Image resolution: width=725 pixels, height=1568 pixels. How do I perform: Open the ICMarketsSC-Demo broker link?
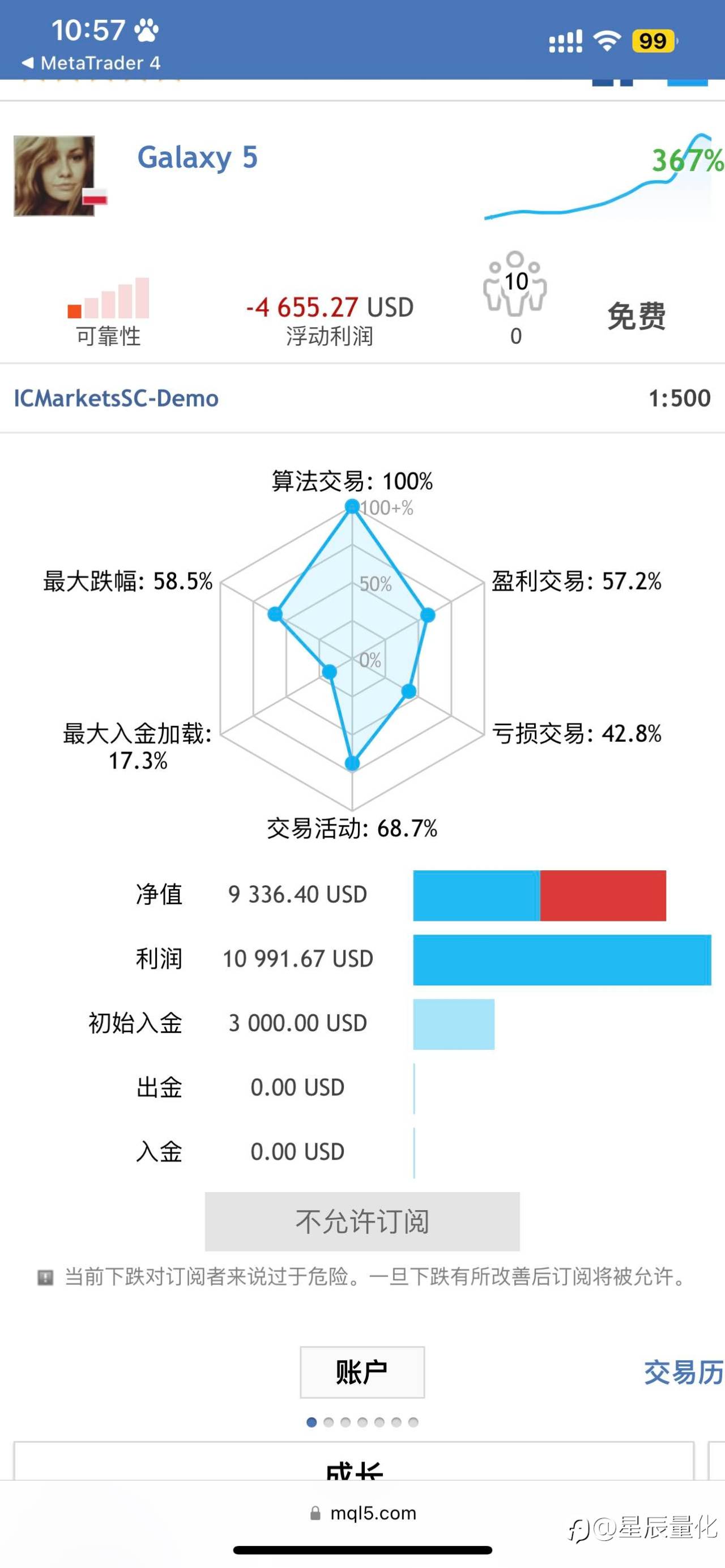click(x=116, y=399)
